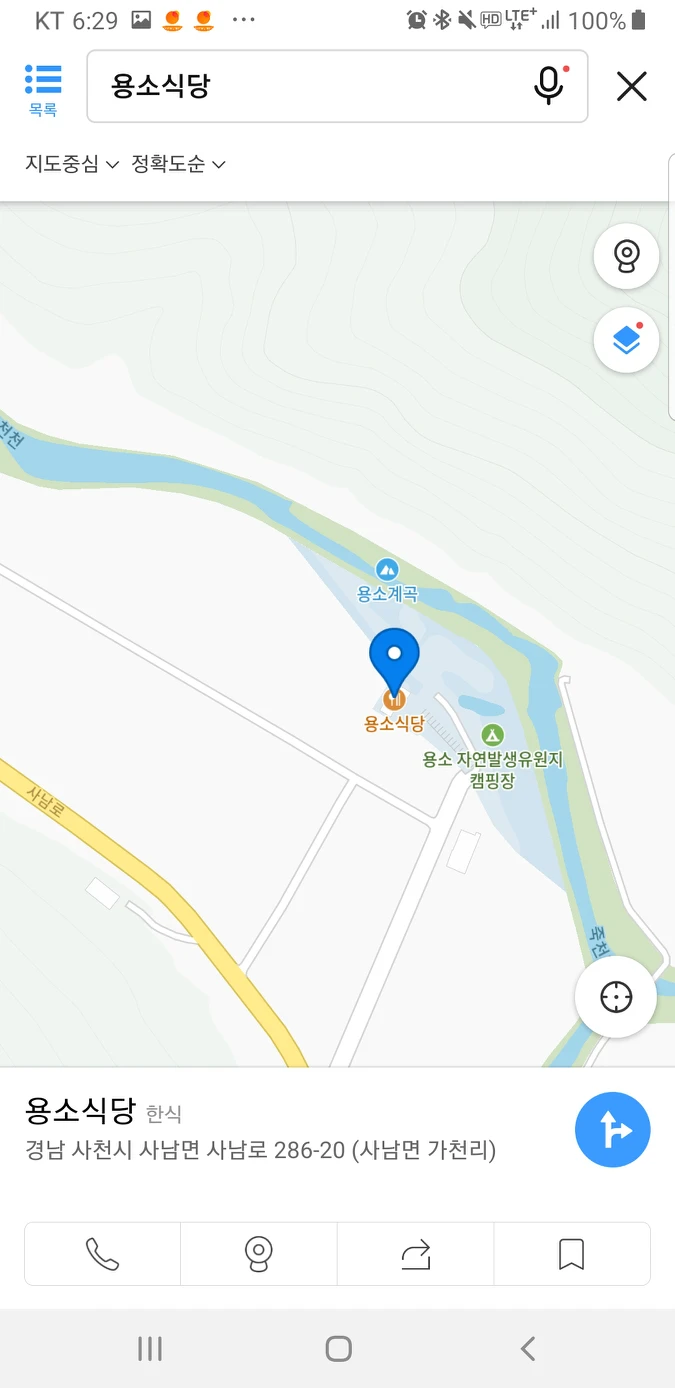
Task: Start voice search with microphone
Action: 549,86
